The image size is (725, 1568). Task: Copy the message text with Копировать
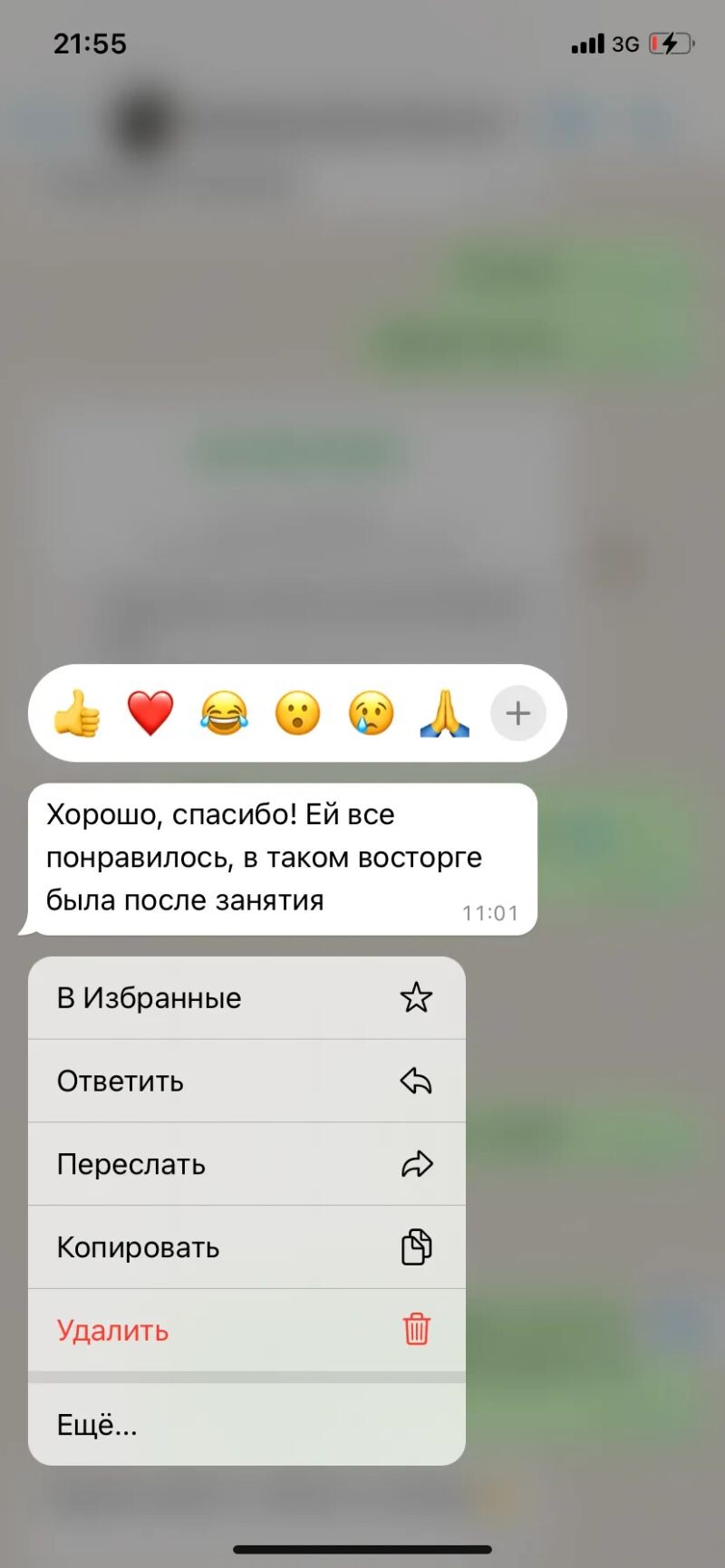pyautogui.click(x=246, y=1247)
